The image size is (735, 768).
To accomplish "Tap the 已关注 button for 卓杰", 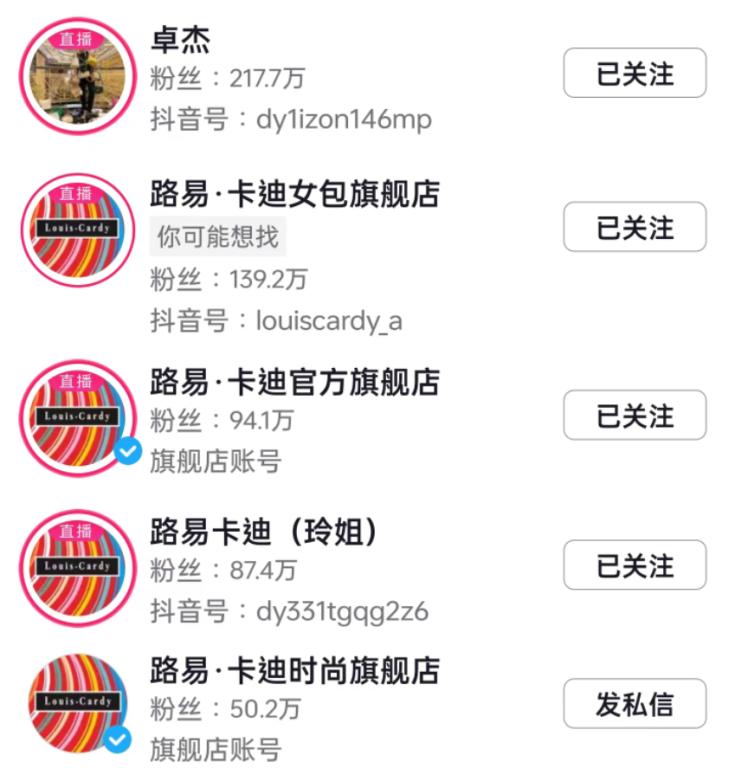I will tap(634, 73).
